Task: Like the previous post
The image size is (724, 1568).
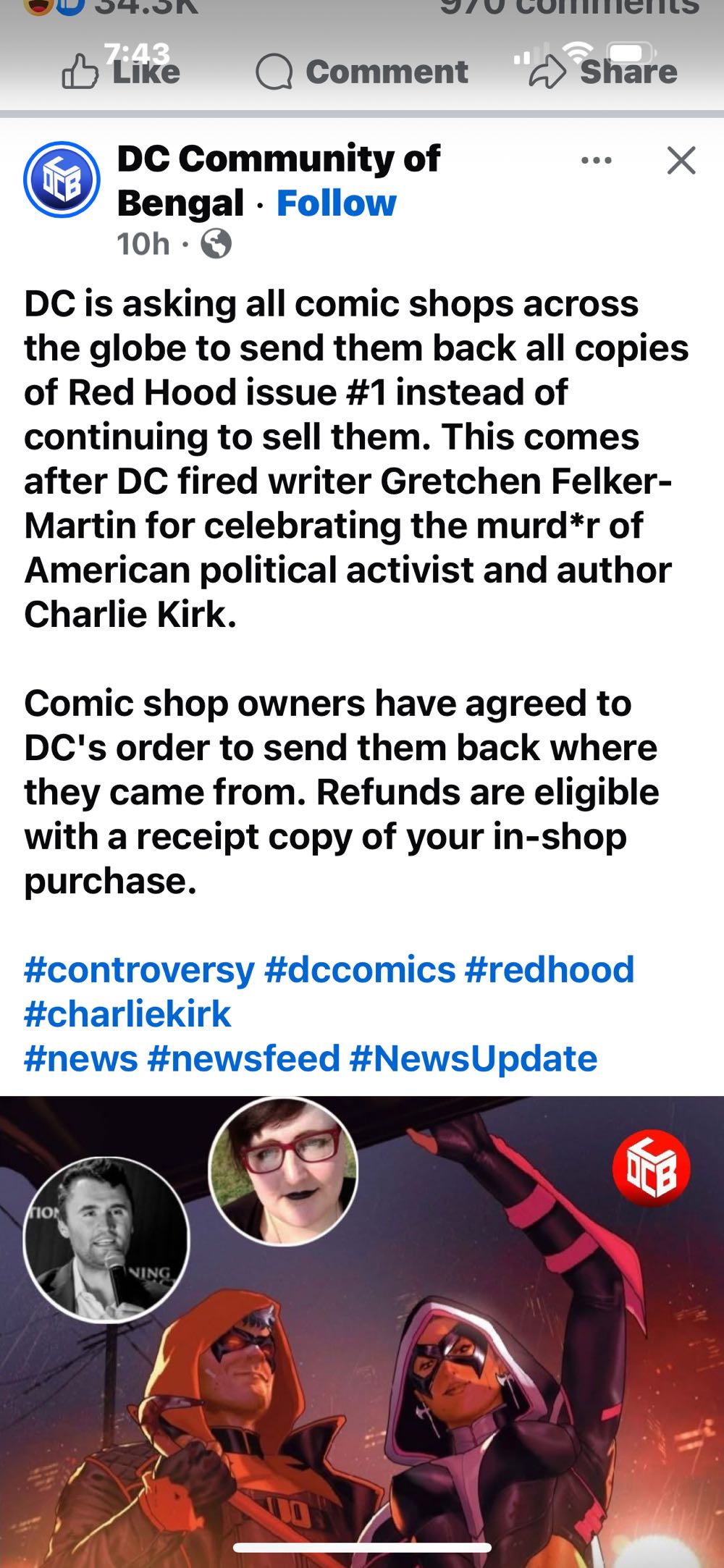Action: coord(122,72)
